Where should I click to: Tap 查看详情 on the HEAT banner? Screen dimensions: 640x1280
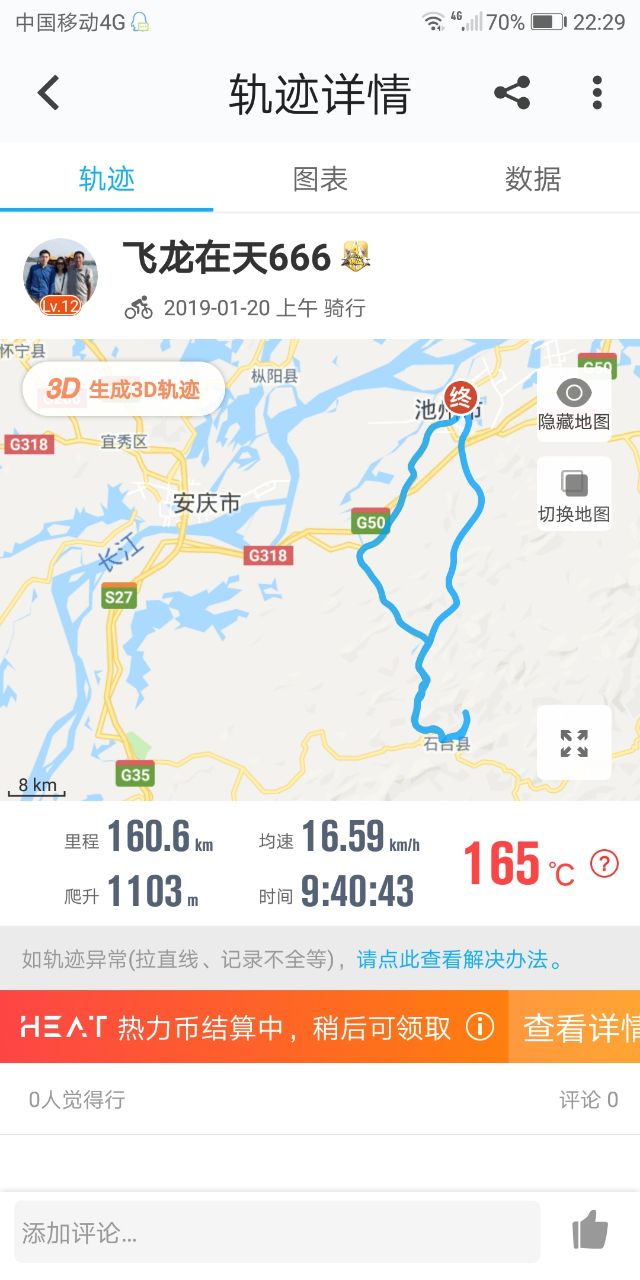[x=580, y=1027]
